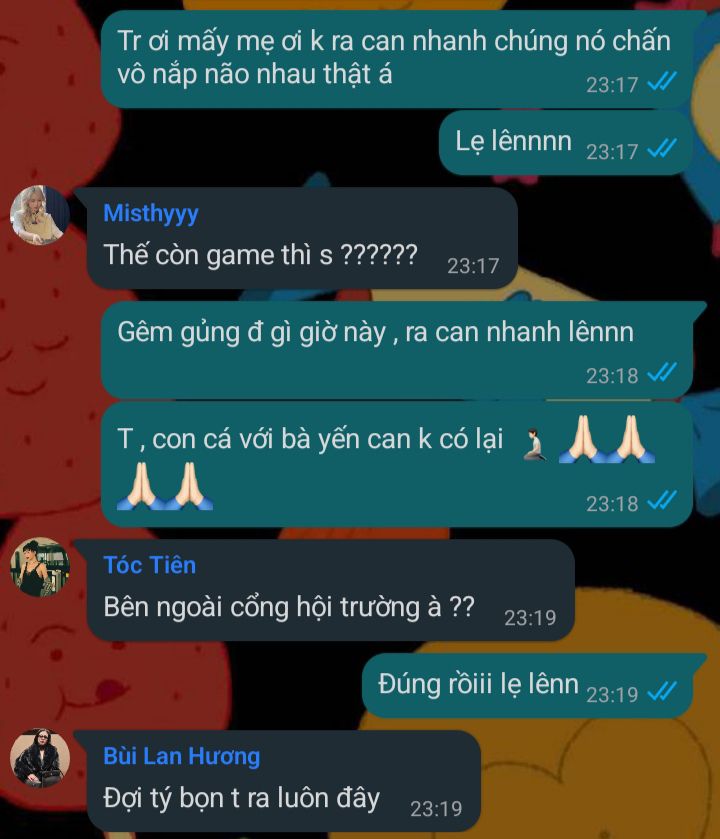Tap the sender name Tóc Tiên
The image size is (720, 839).
[x=150, y=565]
